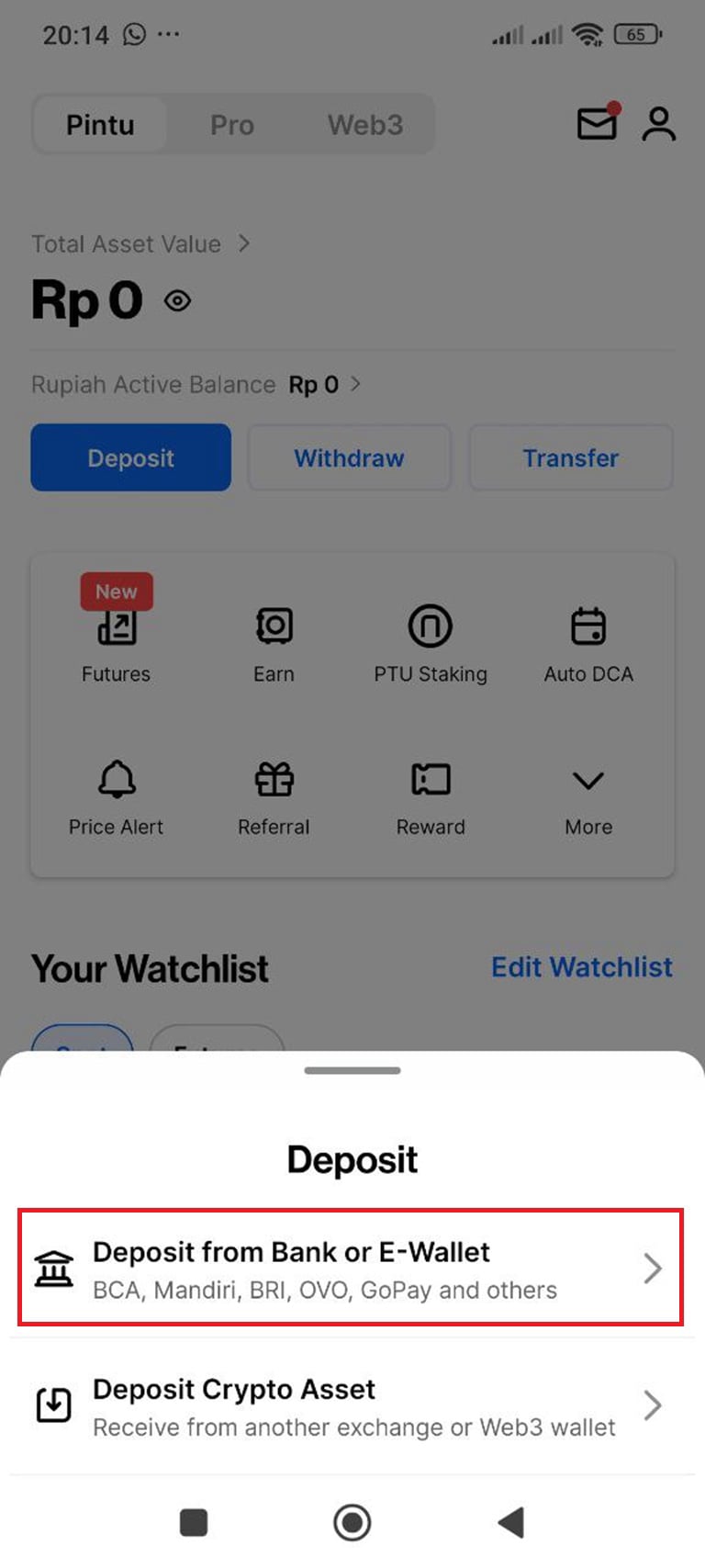705x1568 pixels.
Task: Open the Referral gift icon
Action: (273, 778)
